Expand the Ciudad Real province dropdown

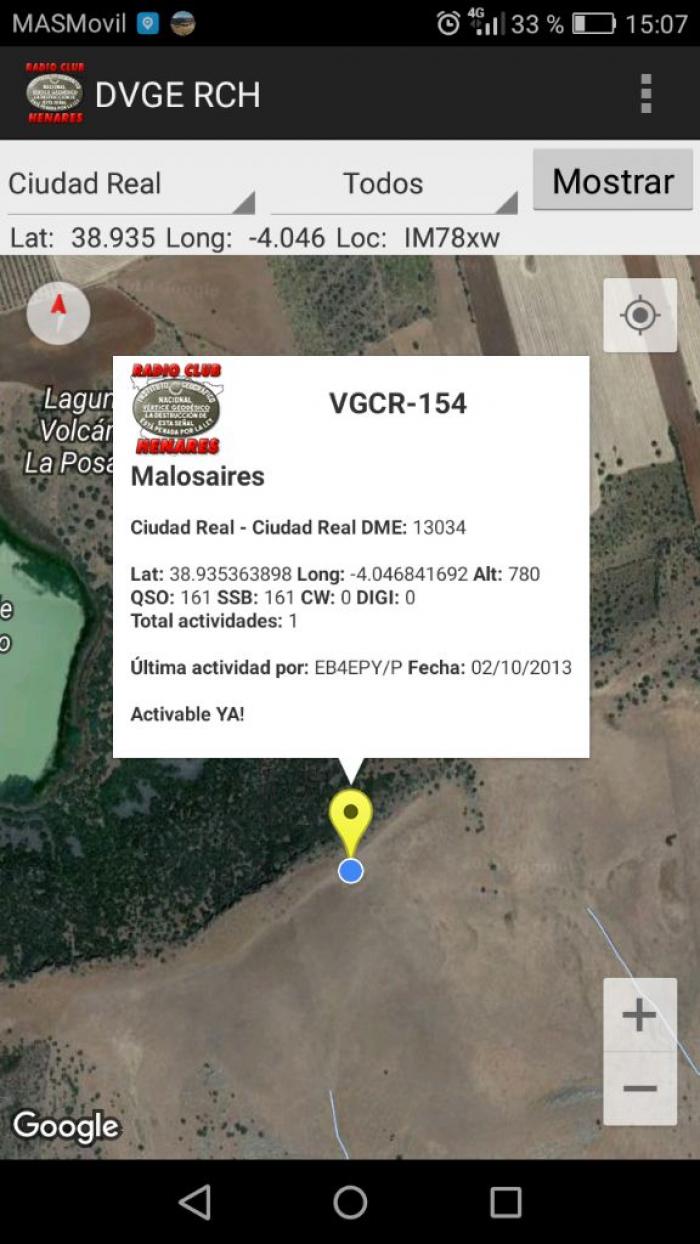tap(131, 184)
